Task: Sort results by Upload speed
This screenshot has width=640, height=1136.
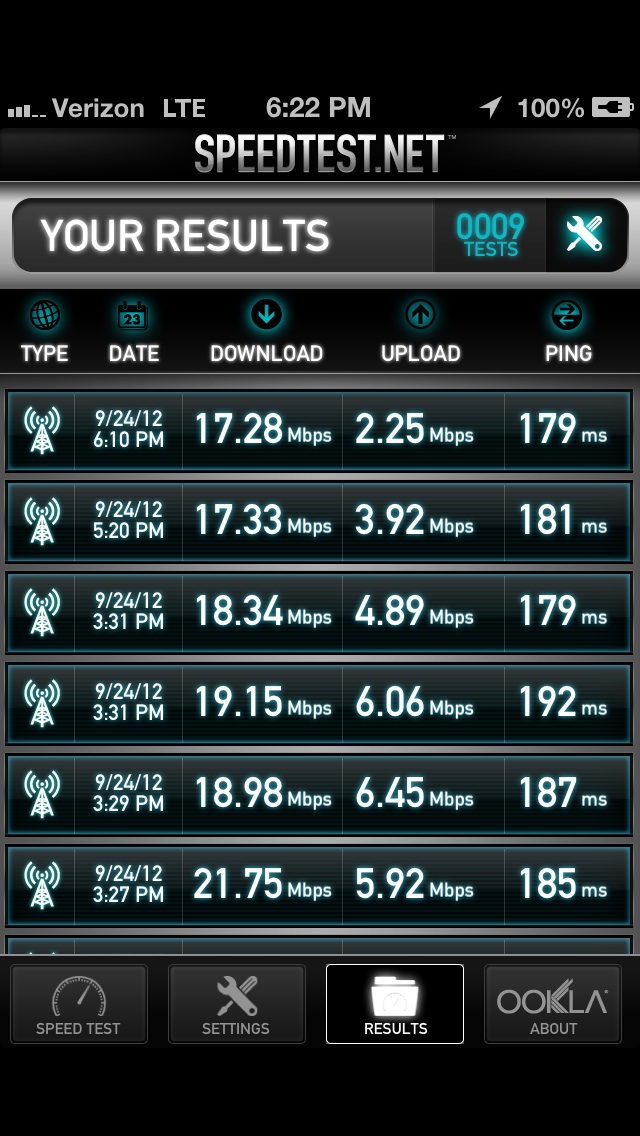Action: tap(420, 333)
